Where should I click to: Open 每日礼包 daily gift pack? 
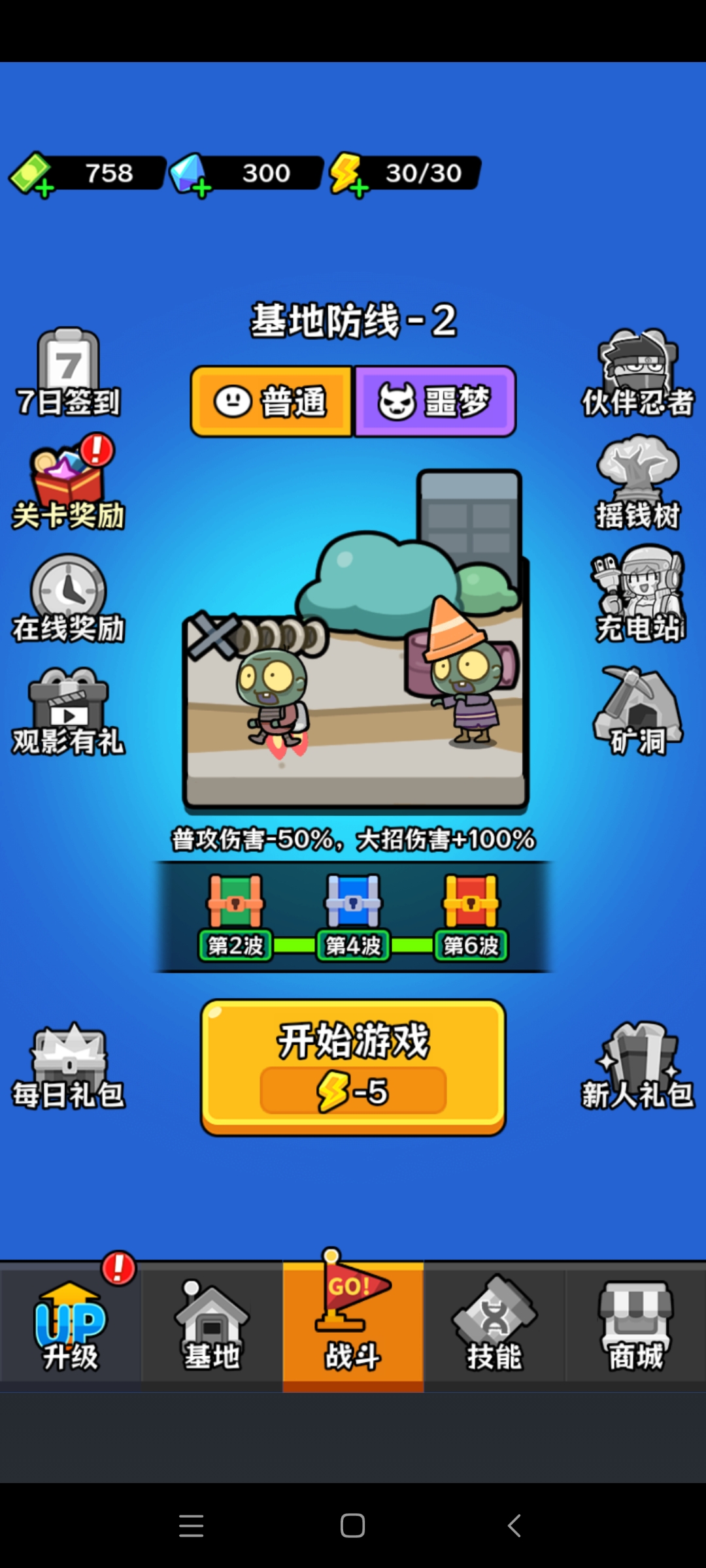coord(69,1066)
